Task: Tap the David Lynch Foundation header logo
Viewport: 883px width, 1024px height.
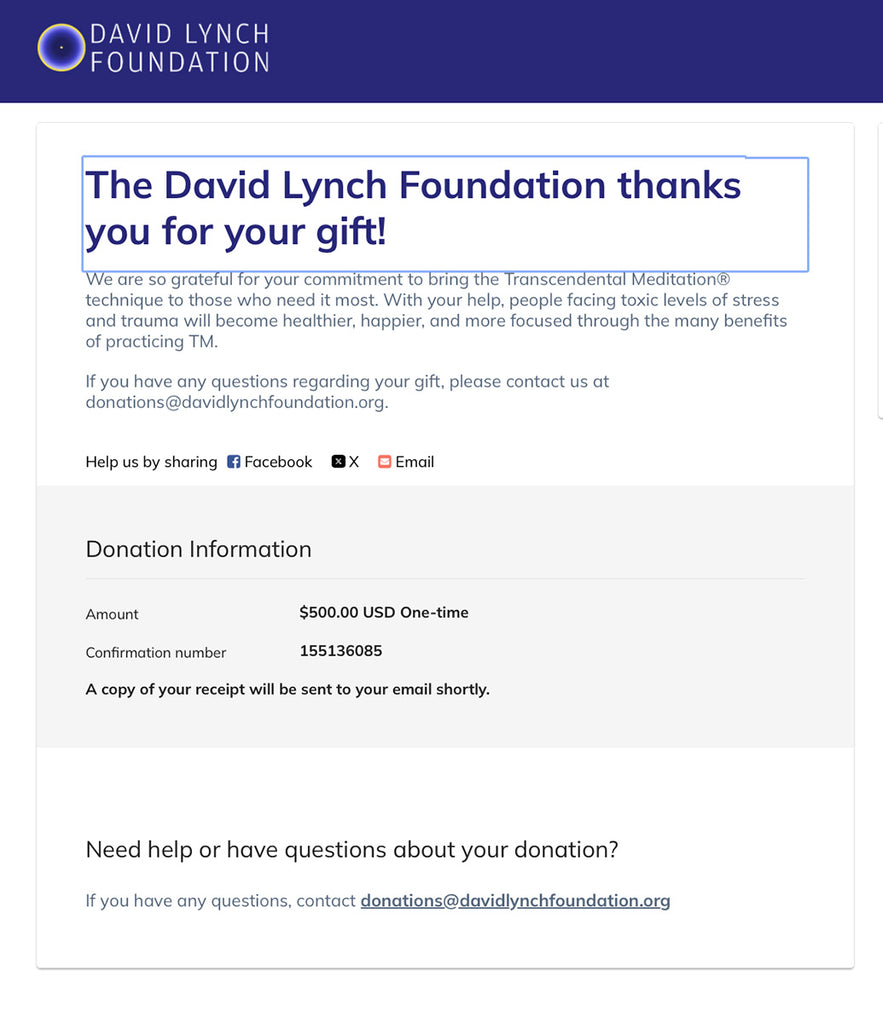Action: (x=153, y=47)
